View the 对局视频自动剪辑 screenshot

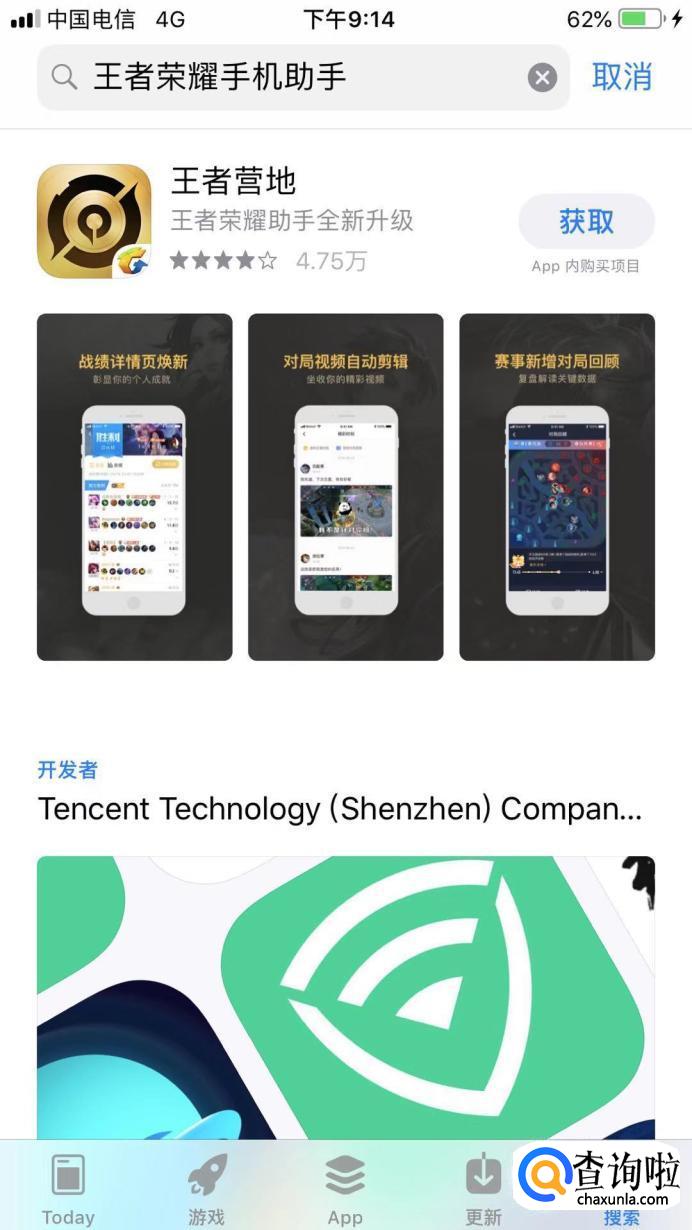tap(345, 487)
